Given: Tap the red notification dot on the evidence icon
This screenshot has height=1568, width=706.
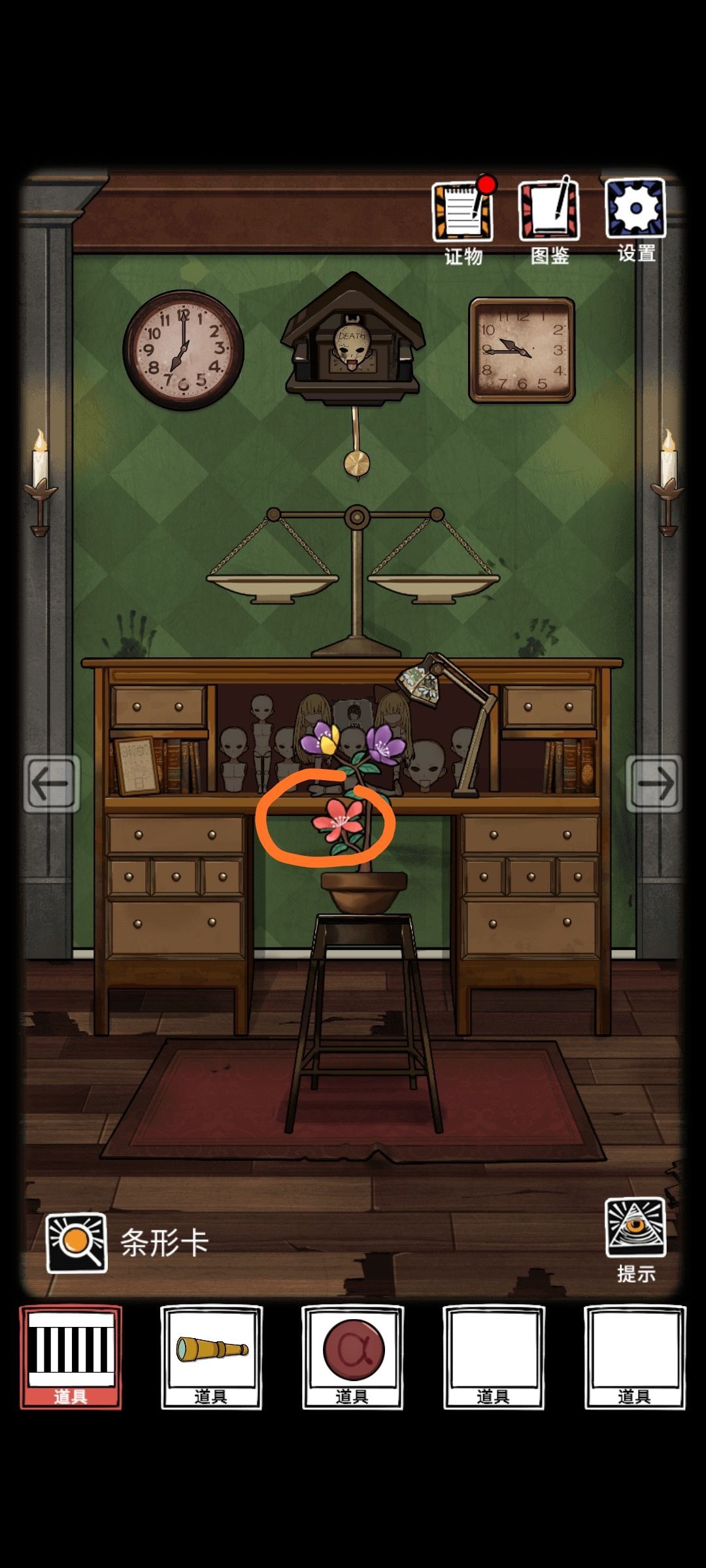Looking at the screenshot, I should pos(486,186).
